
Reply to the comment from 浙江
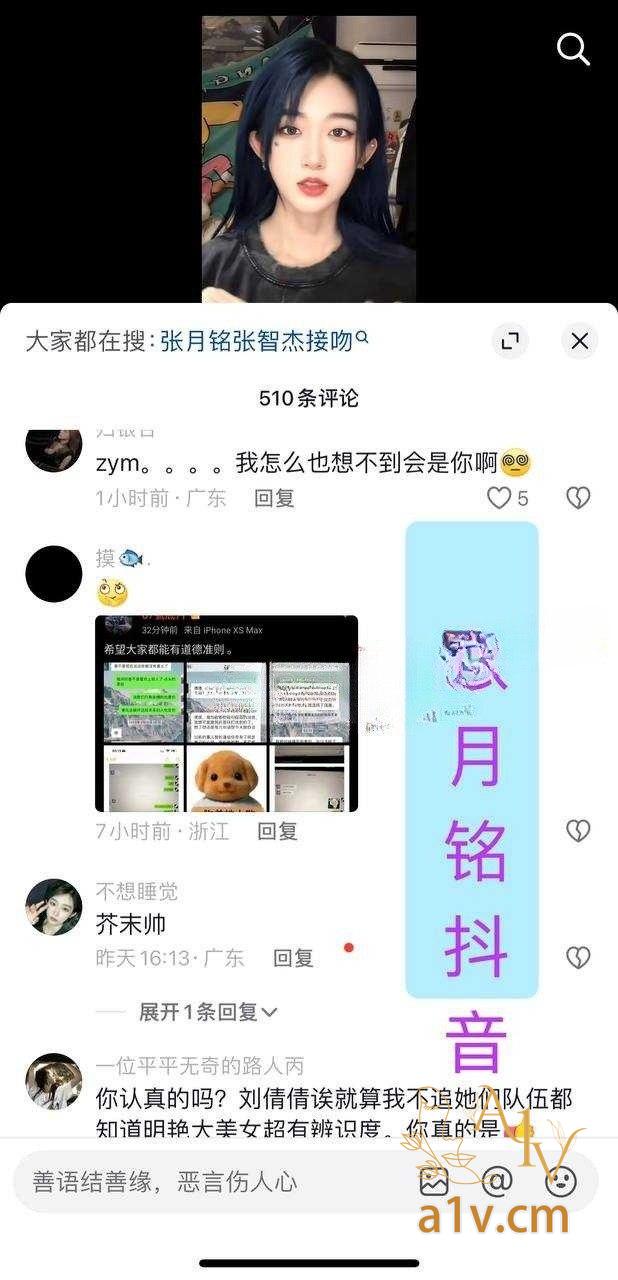[x=277, y=830]
